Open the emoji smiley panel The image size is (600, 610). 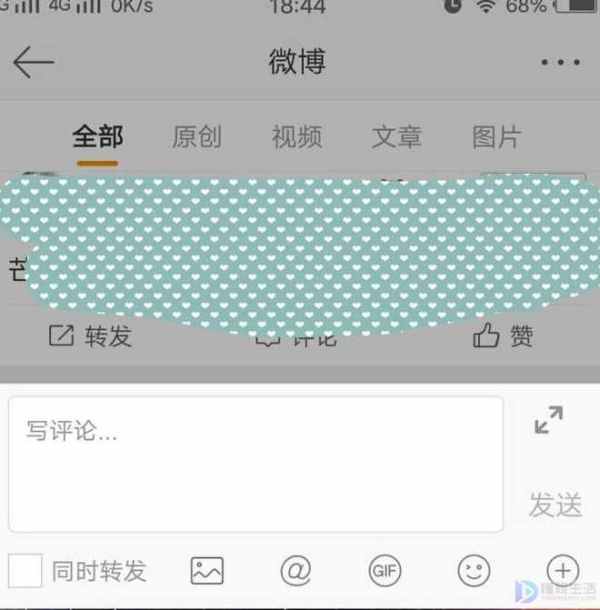[x=474, y=571]
